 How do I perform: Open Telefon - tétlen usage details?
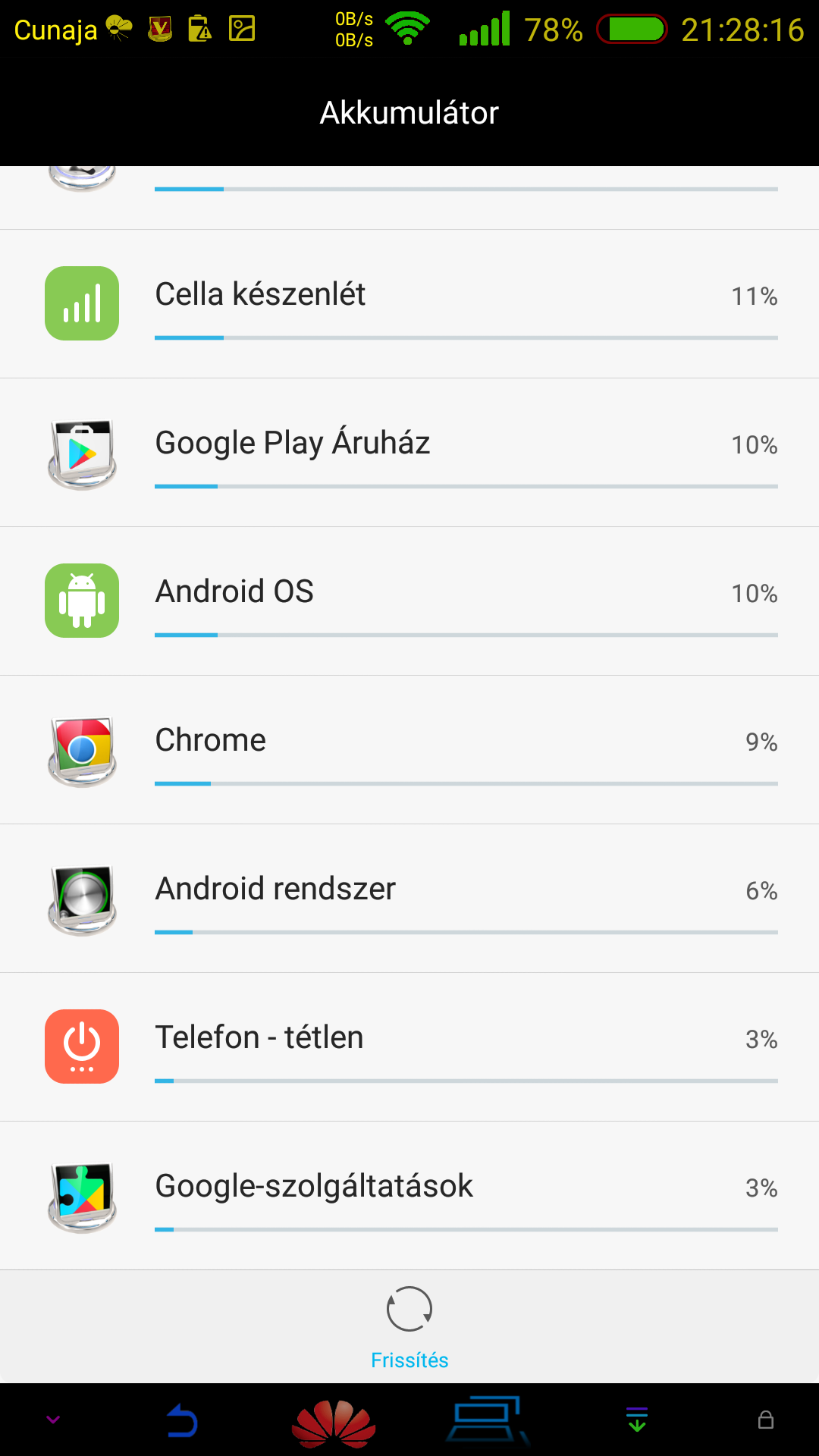(409, 1046)
